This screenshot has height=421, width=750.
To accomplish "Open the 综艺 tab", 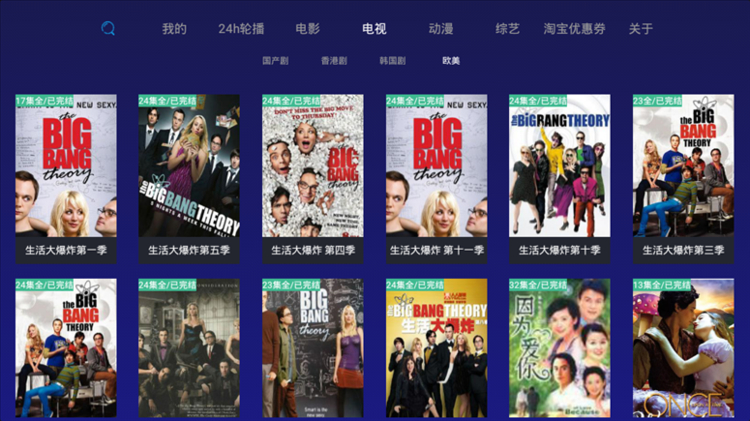I will tap(508, 29).
